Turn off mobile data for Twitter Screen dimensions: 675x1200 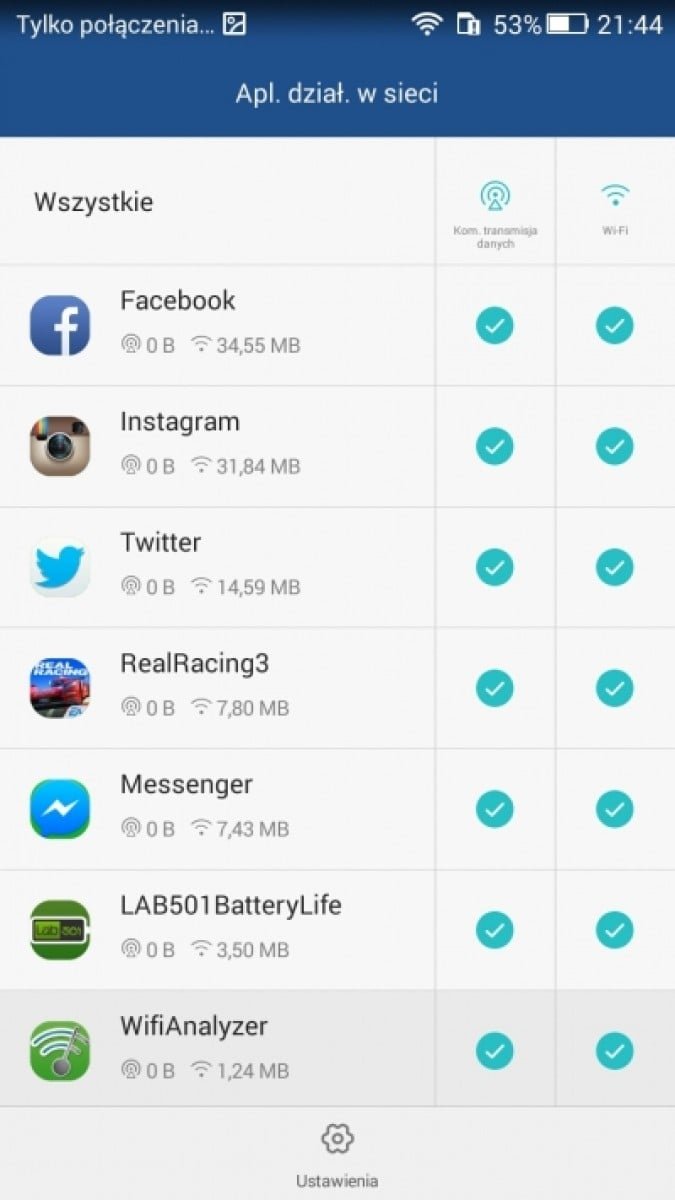(x=494, y=567)
